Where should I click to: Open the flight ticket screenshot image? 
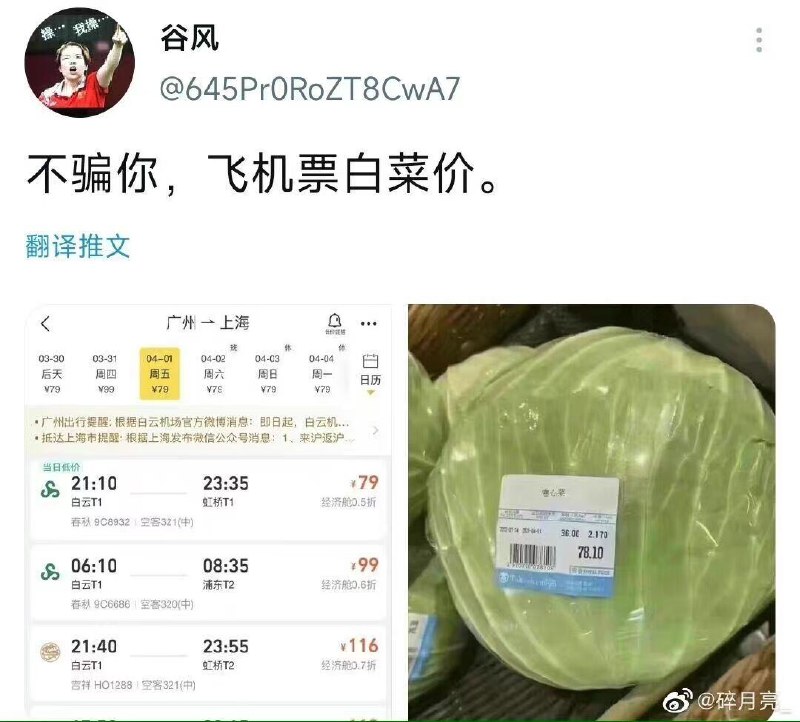[x=208, y=512]
